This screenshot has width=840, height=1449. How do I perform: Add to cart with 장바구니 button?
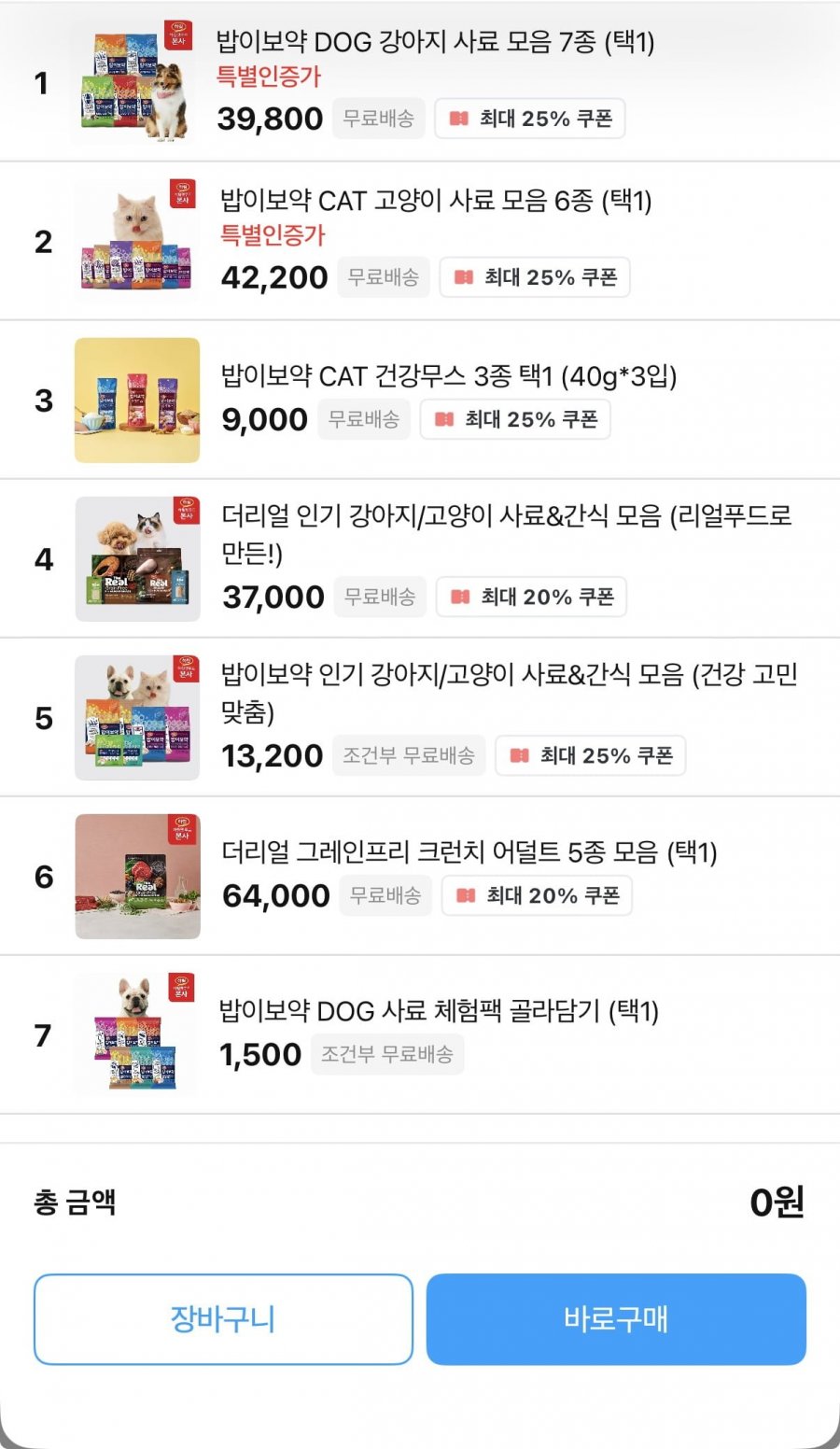coord(223,1318)
